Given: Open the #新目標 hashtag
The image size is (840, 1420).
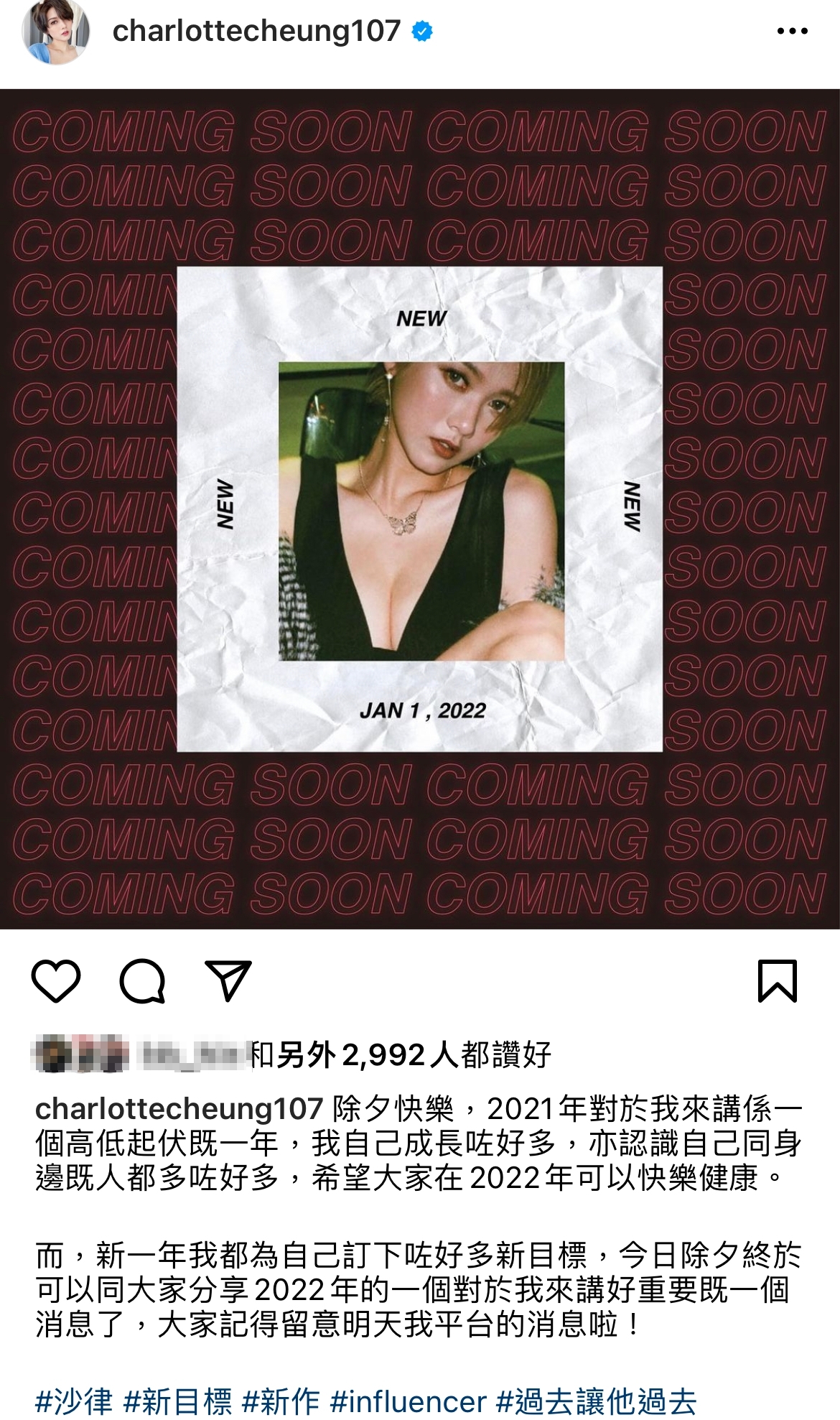Looking at the screenshot, I should coord(178,1401).
